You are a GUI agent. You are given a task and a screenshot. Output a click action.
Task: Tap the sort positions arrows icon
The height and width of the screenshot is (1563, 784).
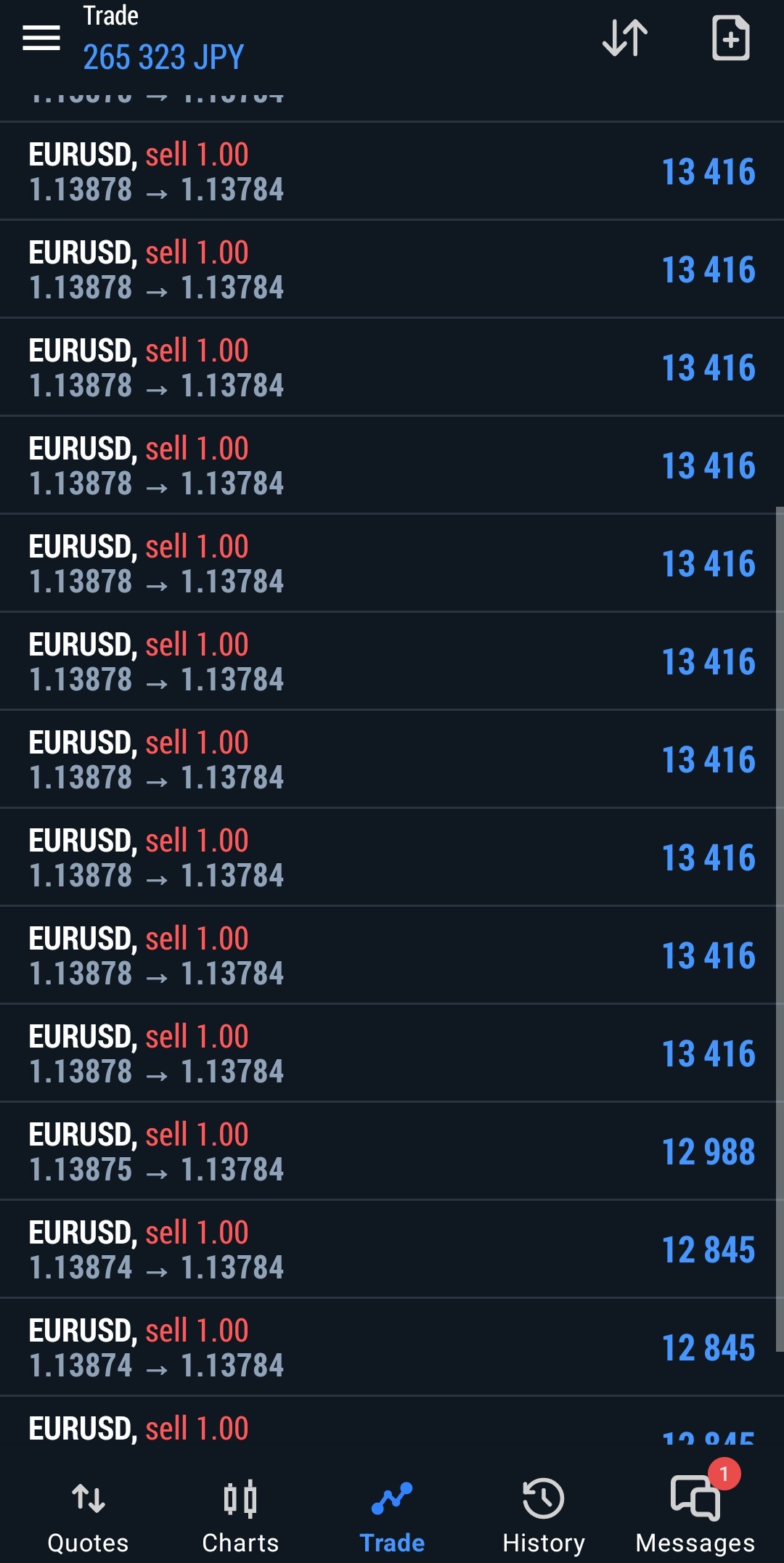625,38
